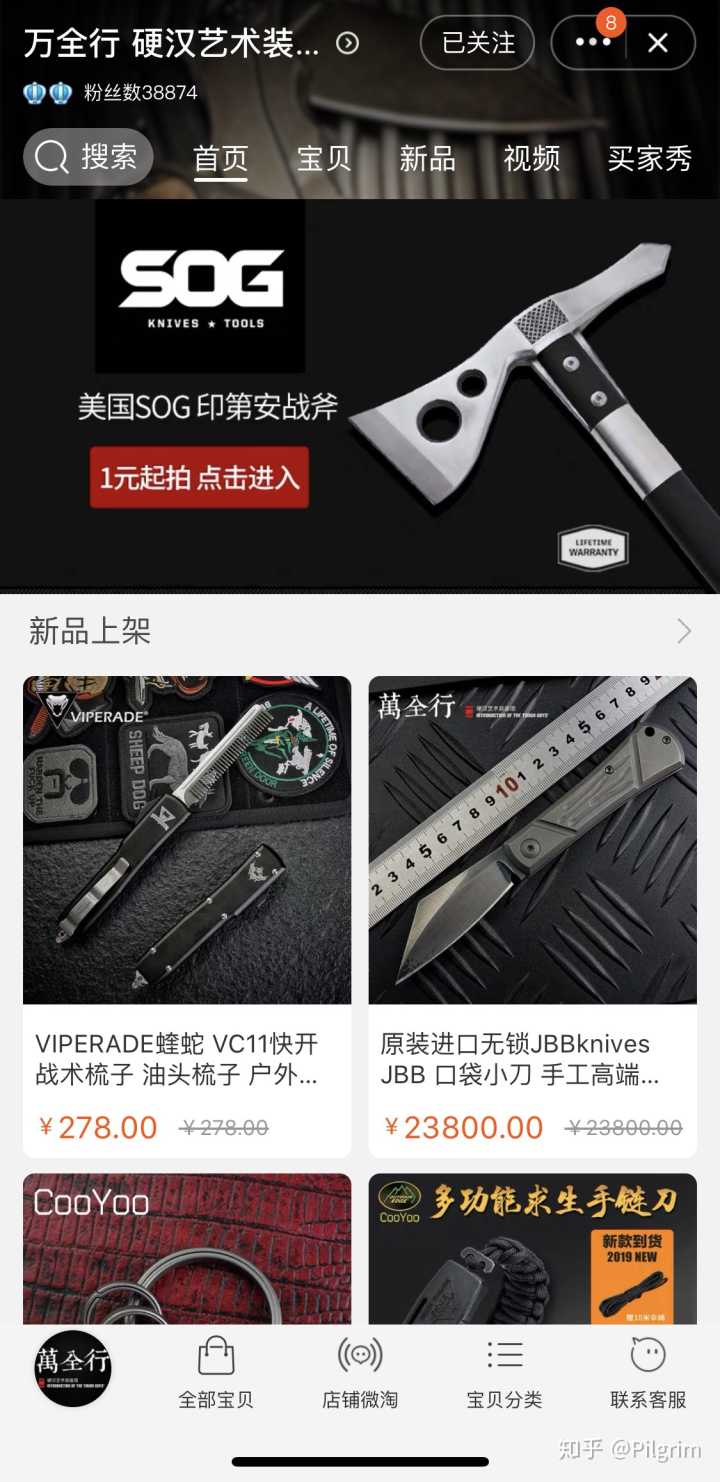Screen dimensions: 720x1482
Task: Close the shop mini-program page
Action: (x=657, y=43)
